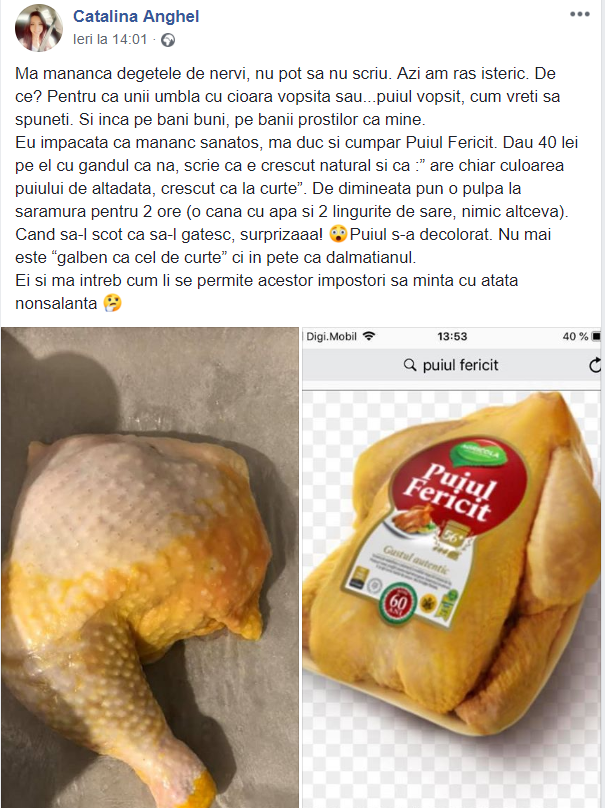Tap Catalina Anghel's profile picture

[x=38, y=28]
